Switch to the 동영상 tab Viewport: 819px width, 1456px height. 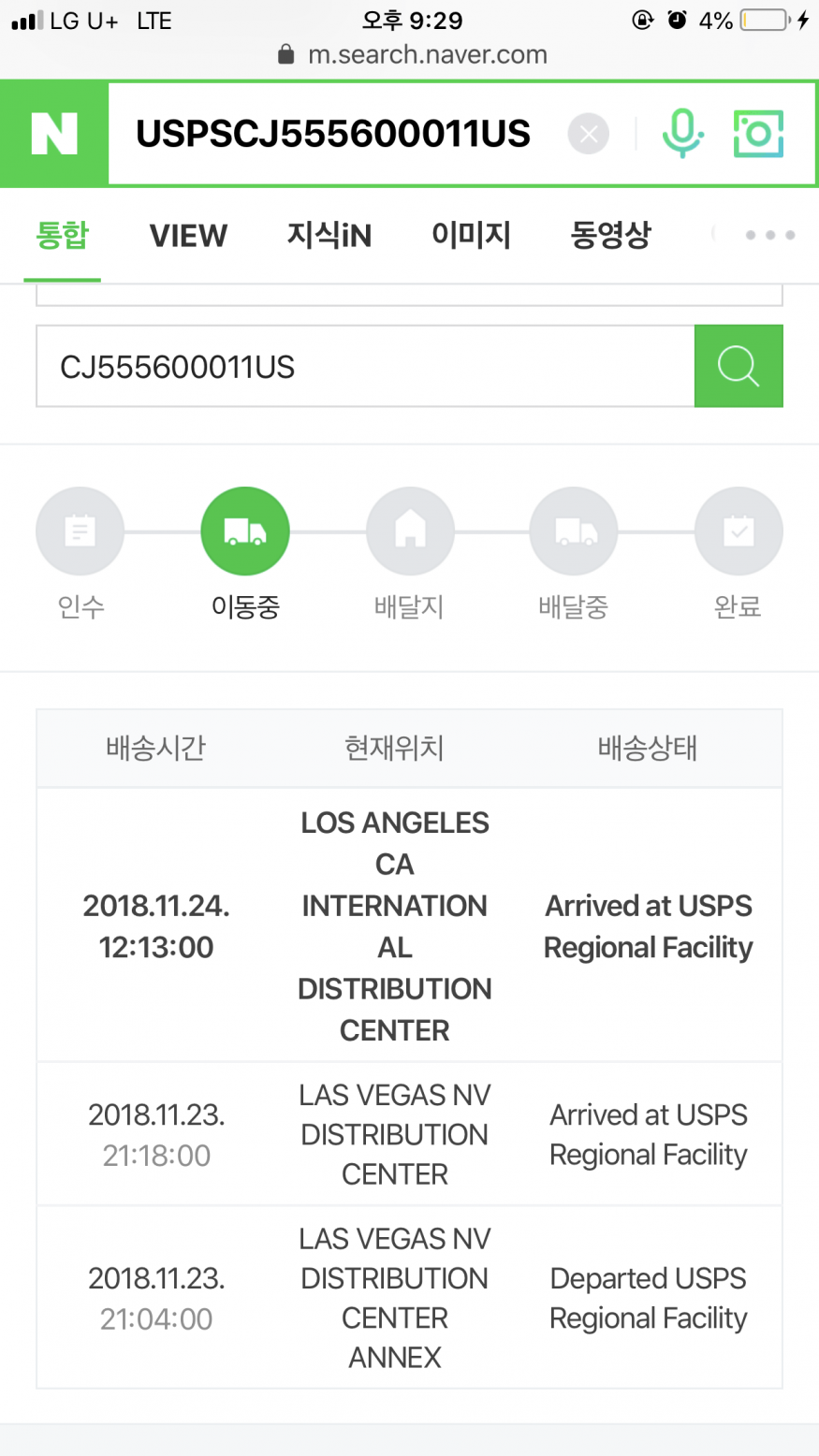[610, 236]
